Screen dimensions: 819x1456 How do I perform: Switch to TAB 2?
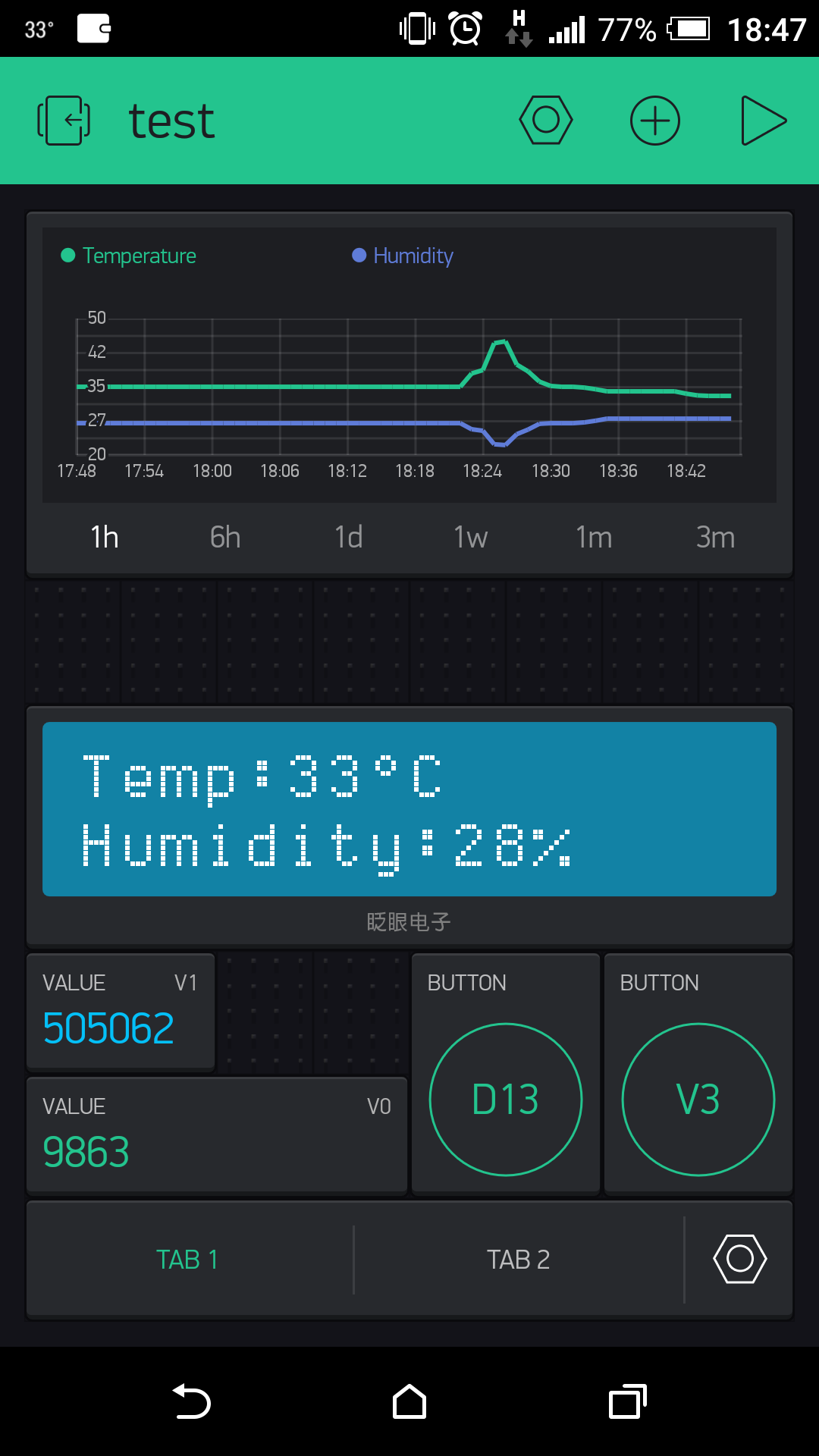(519, 1260)
